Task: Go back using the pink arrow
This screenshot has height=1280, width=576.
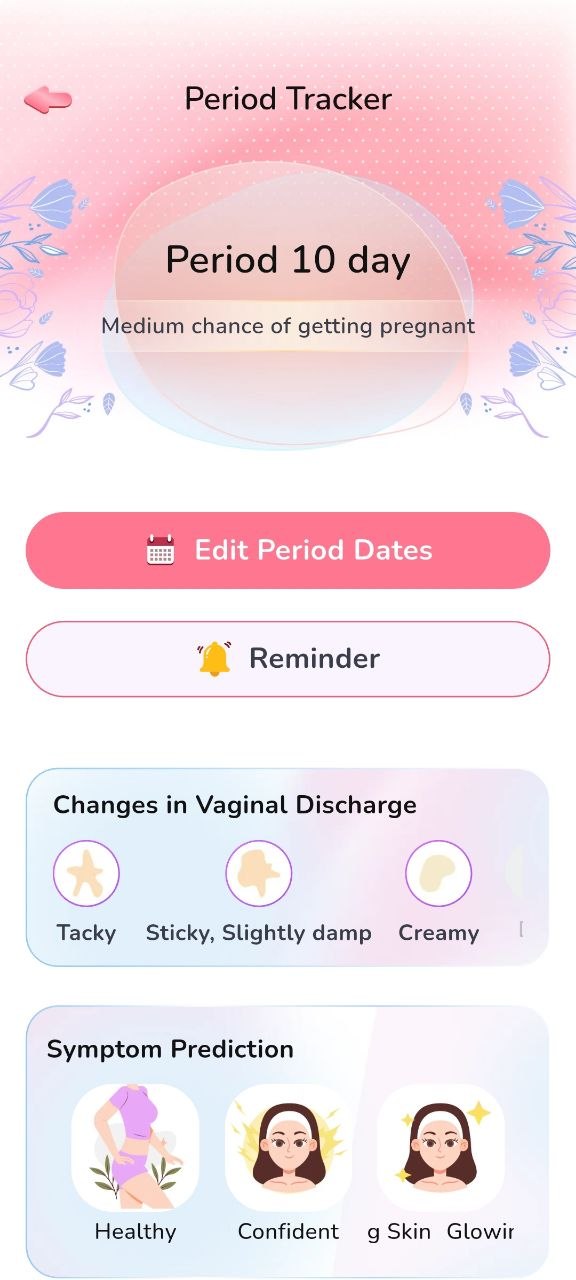Action: click(48, 99)
